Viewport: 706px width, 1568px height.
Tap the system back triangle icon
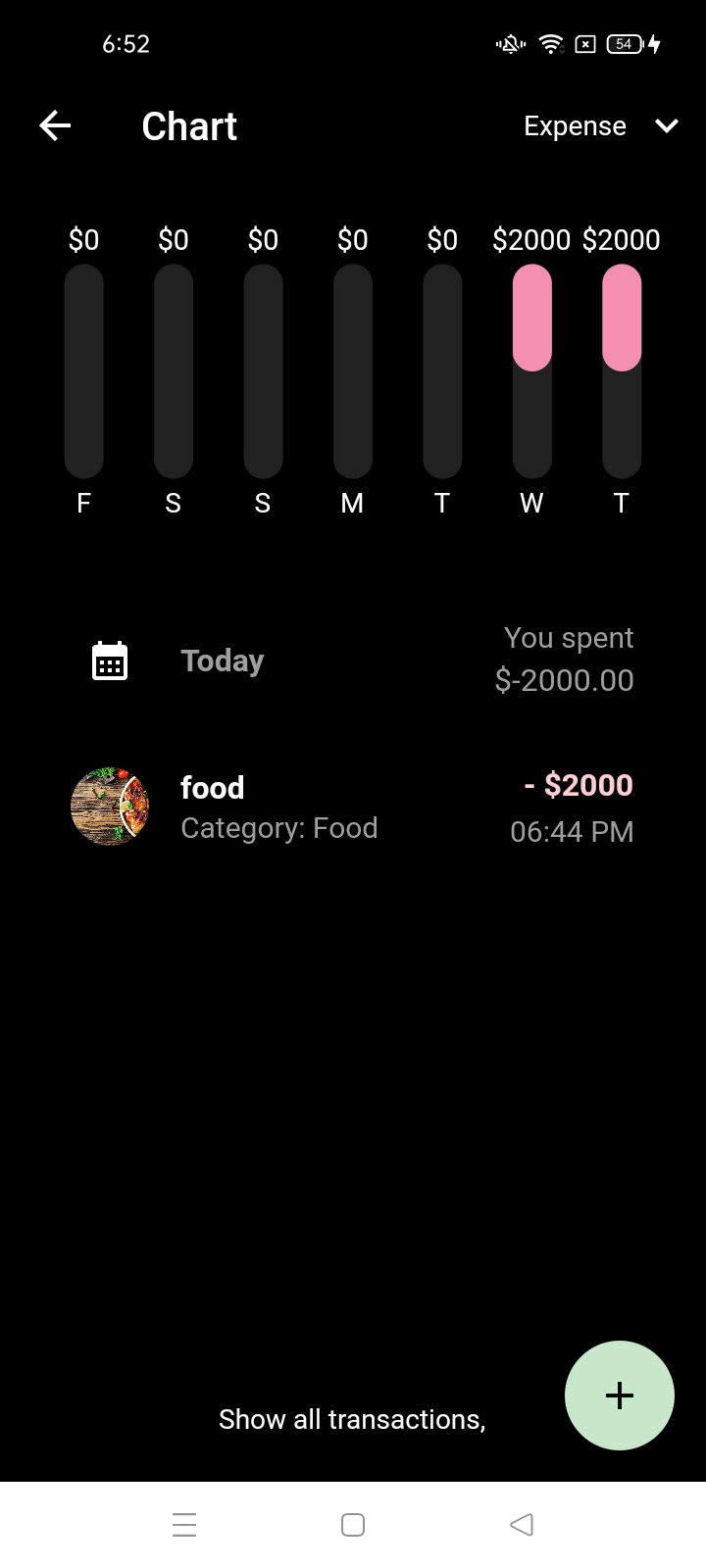521,1524
